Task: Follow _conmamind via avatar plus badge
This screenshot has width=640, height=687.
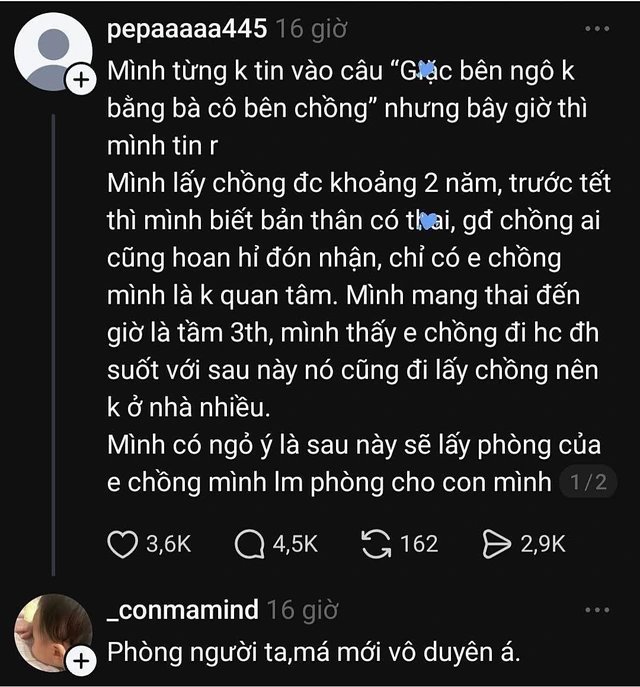Action: pyautogui.click(x=79, y=659)
